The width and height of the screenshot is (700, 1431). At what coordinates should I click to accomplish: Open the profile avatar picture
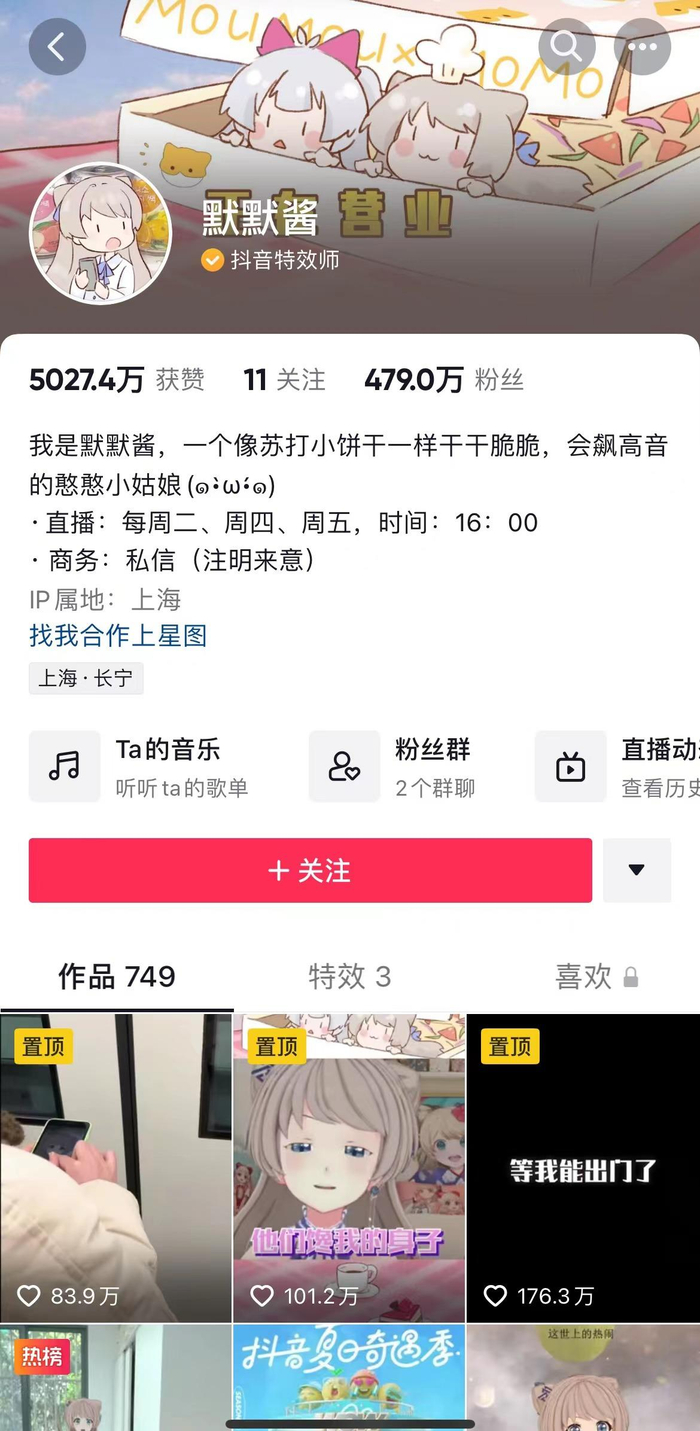(100, 233)
